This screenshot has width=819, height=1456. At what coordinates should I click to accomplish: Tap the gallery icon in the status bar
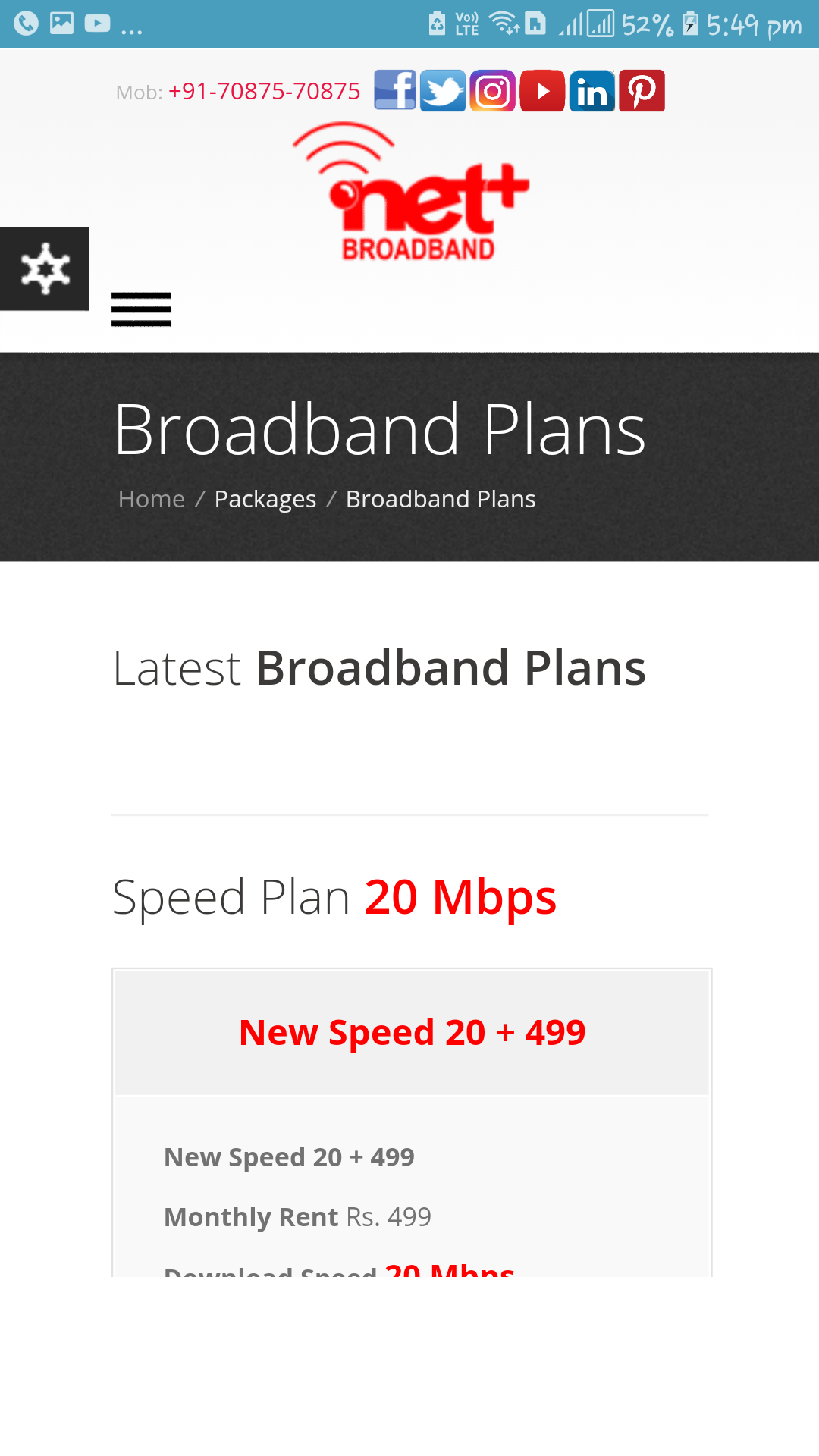(x=61, y=23)
